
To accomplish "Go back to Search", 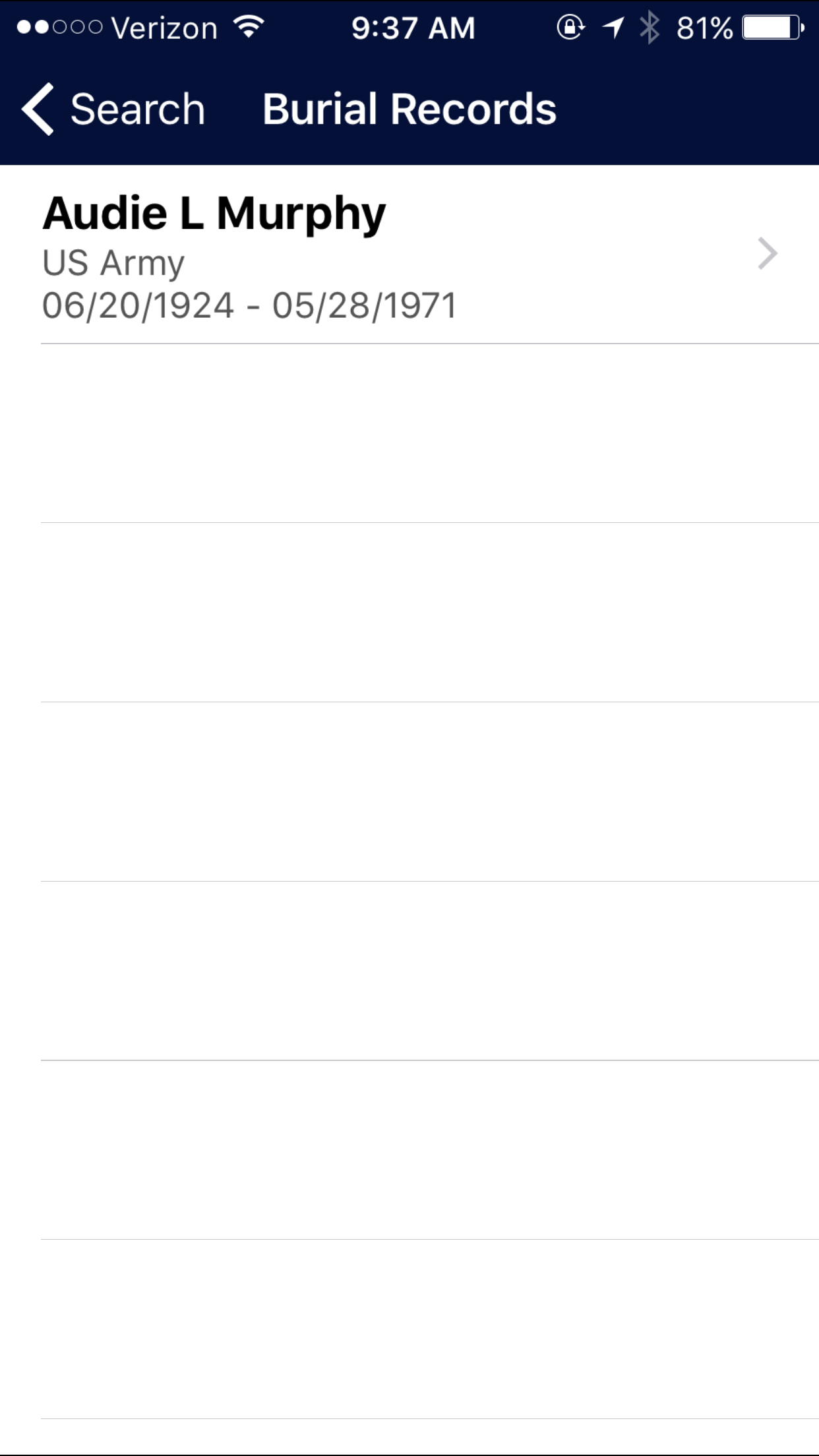I will pyautogui.click(x=112, y=109).
